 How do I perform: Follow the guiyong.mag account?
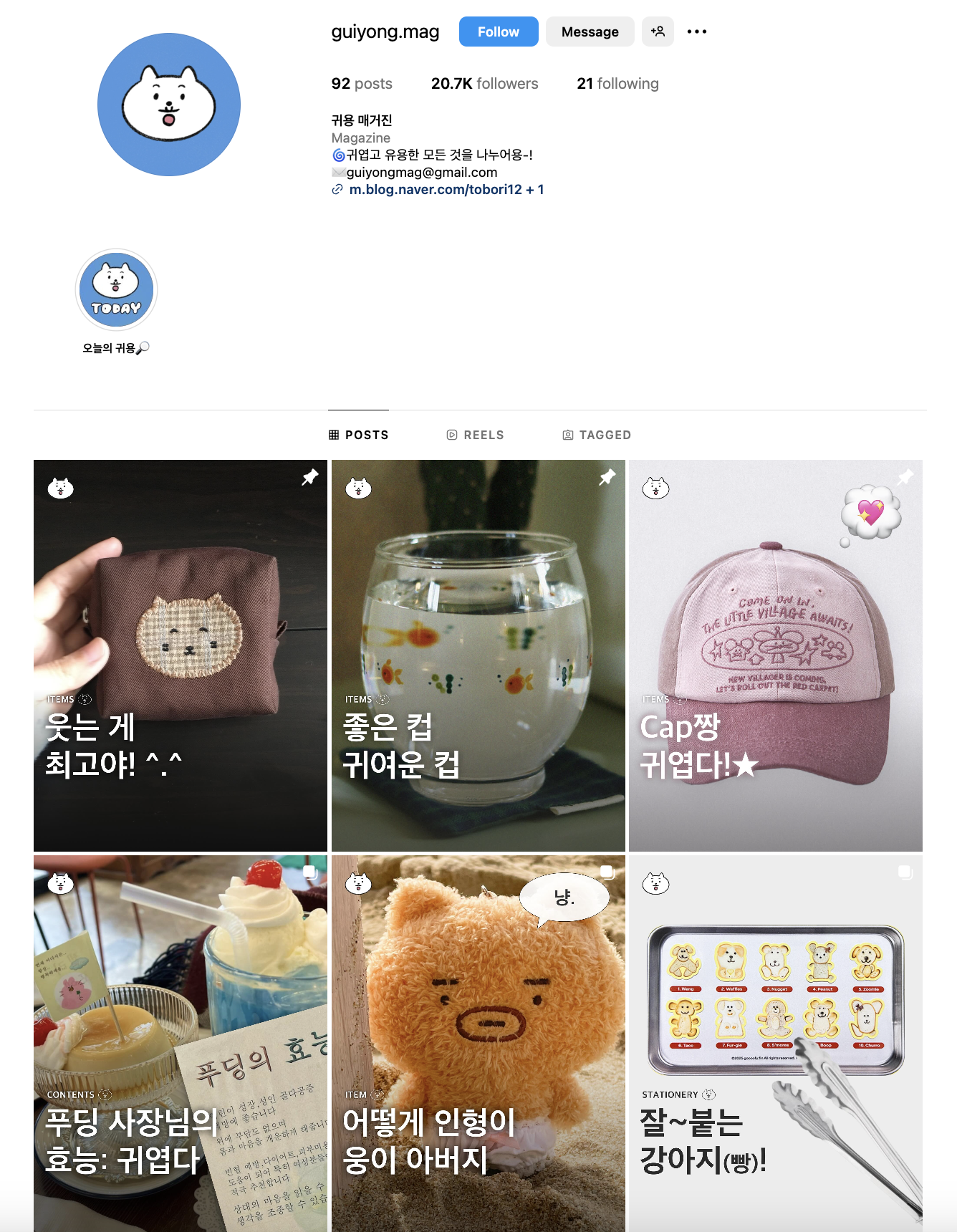[x=498, y=32]
